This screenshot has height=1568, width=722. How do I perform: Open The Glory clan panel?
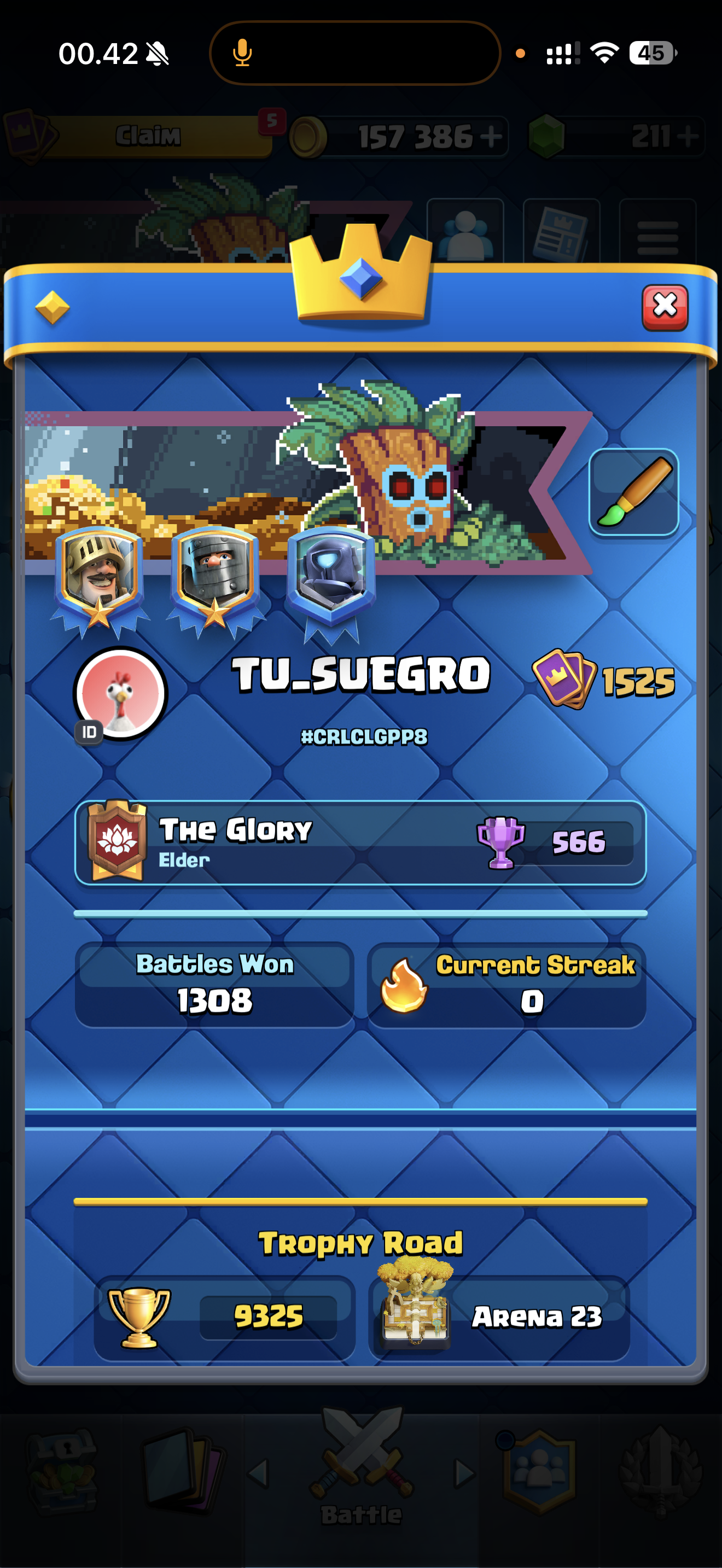click(360, 842)
